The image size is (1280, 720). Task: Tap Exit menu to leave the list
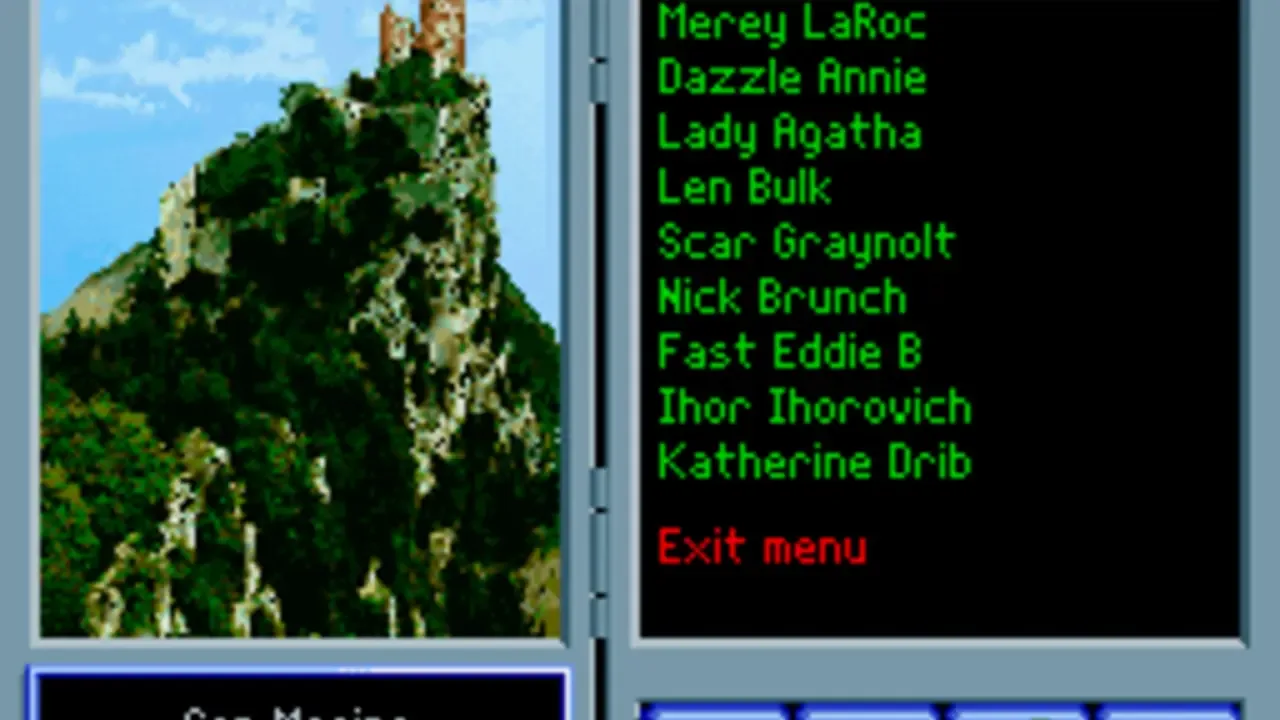(x=762, y=548)
